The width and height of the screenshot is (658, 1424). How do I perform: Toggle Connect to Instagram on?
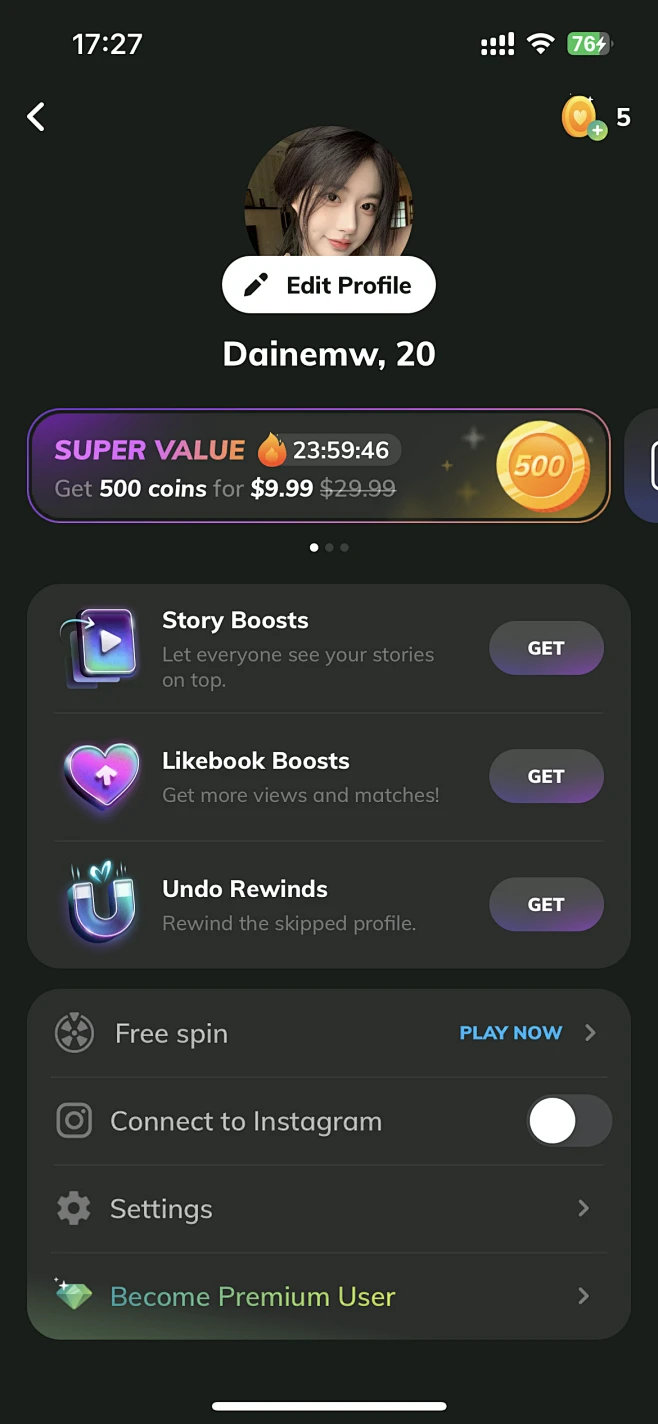pos(568,1121)
